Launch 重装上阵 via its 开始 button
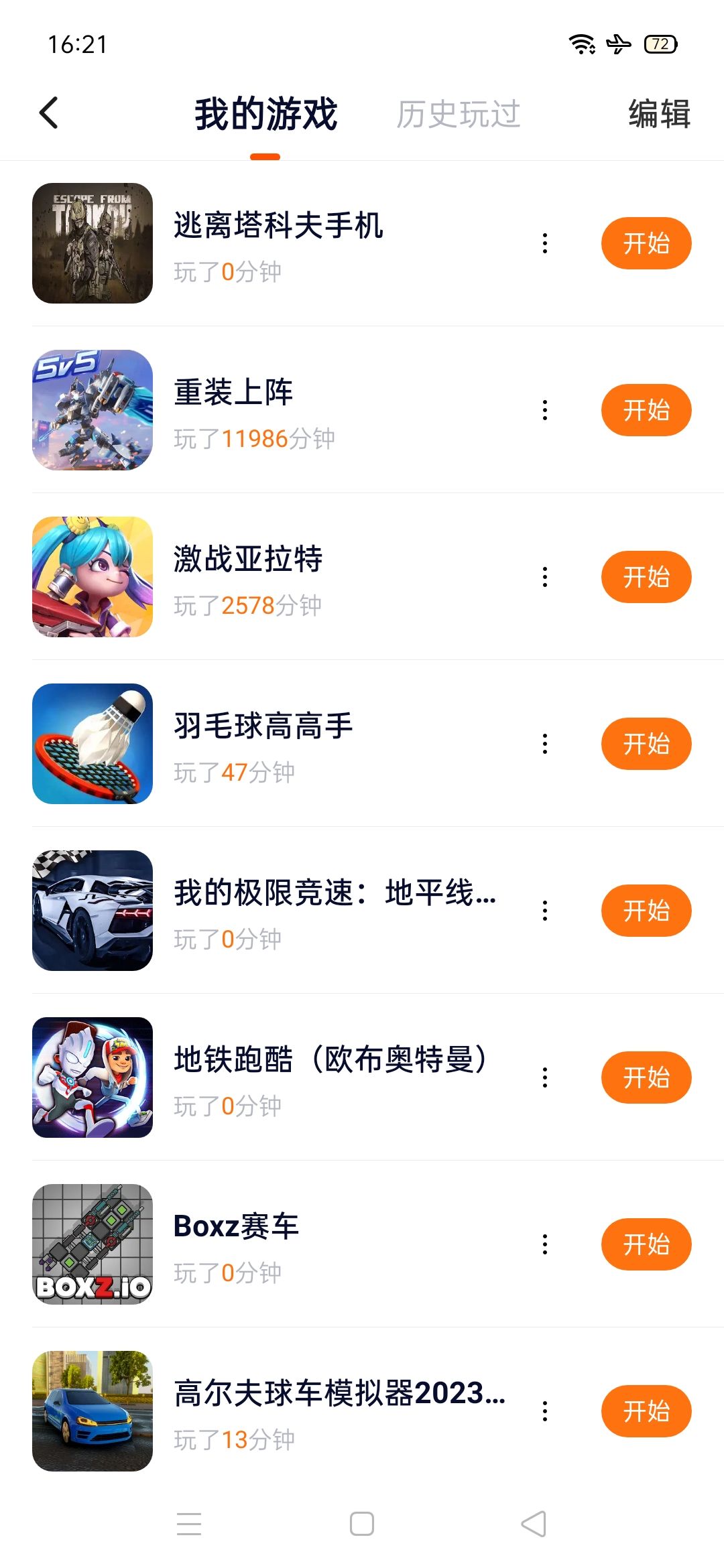Image resolution: width=724 pixels, height=1568 pixels. 646,410
